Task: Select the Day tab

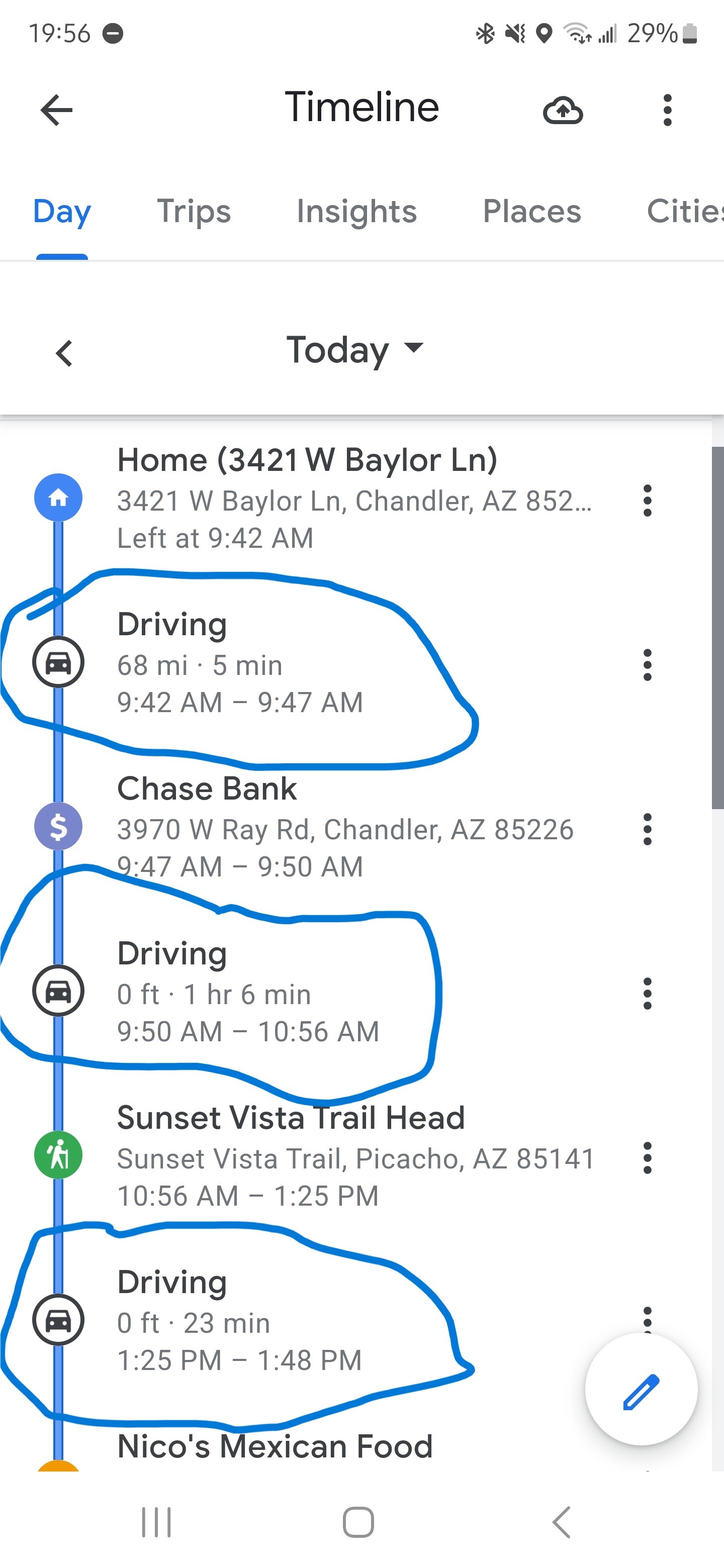Action: click(x=62, y=212)
